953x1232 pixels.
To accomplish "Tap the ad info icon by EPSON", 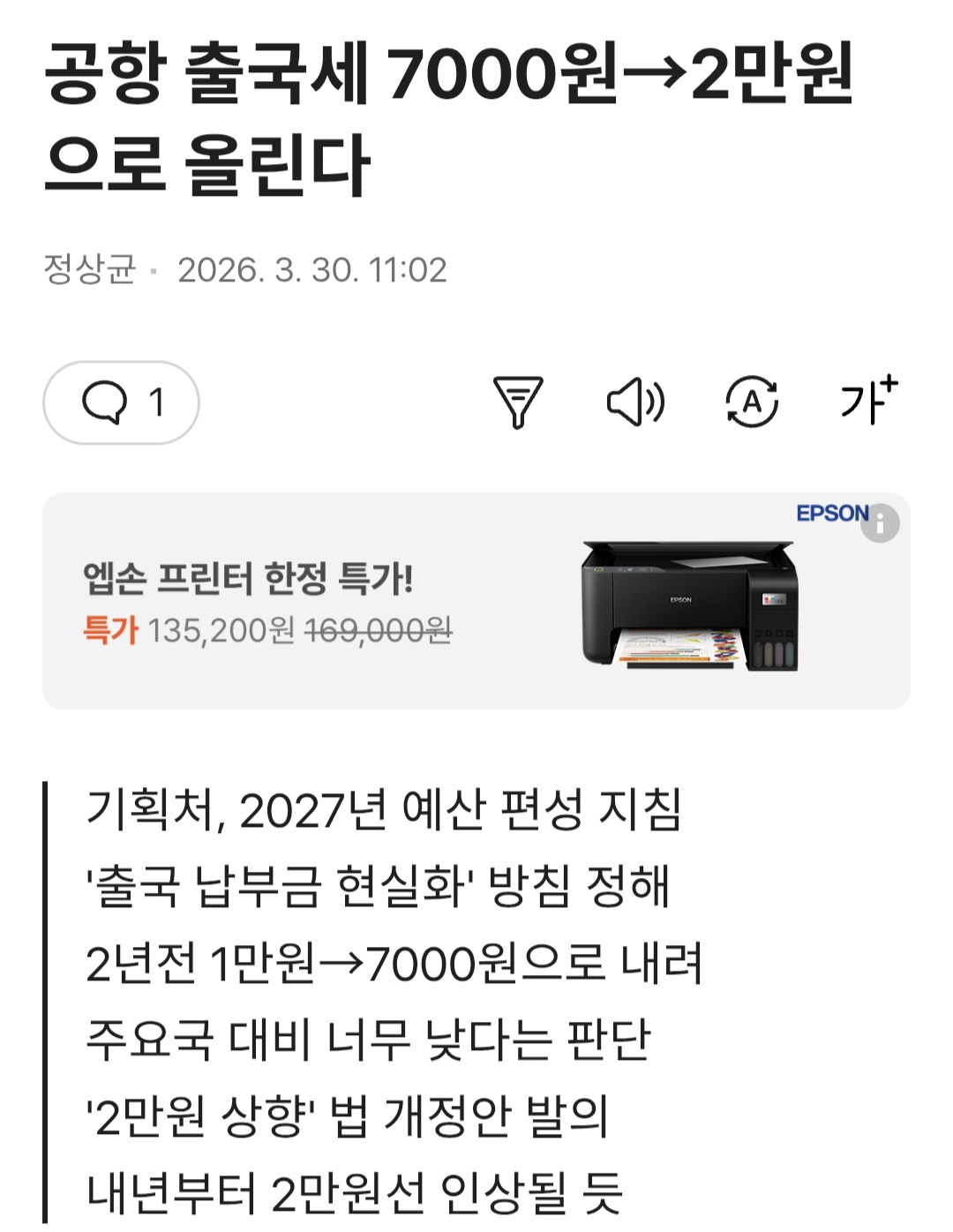I will [881, 523].
